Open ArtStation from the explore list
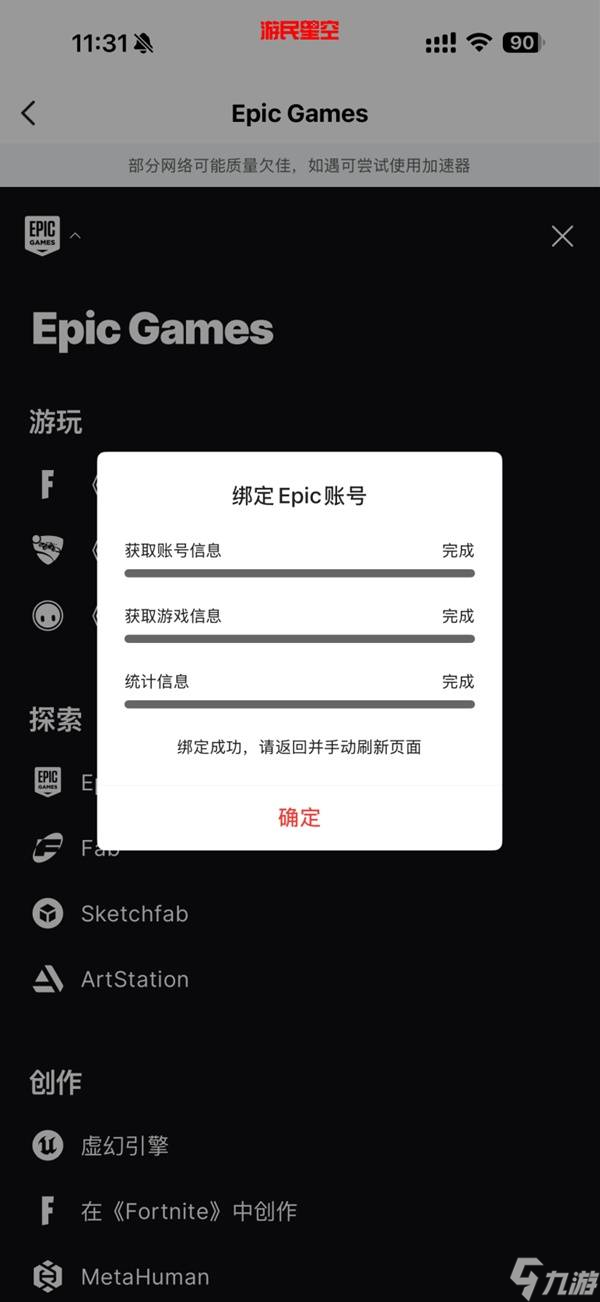The height and width of the screenshot is (1302, 600). tap(134, 980)
